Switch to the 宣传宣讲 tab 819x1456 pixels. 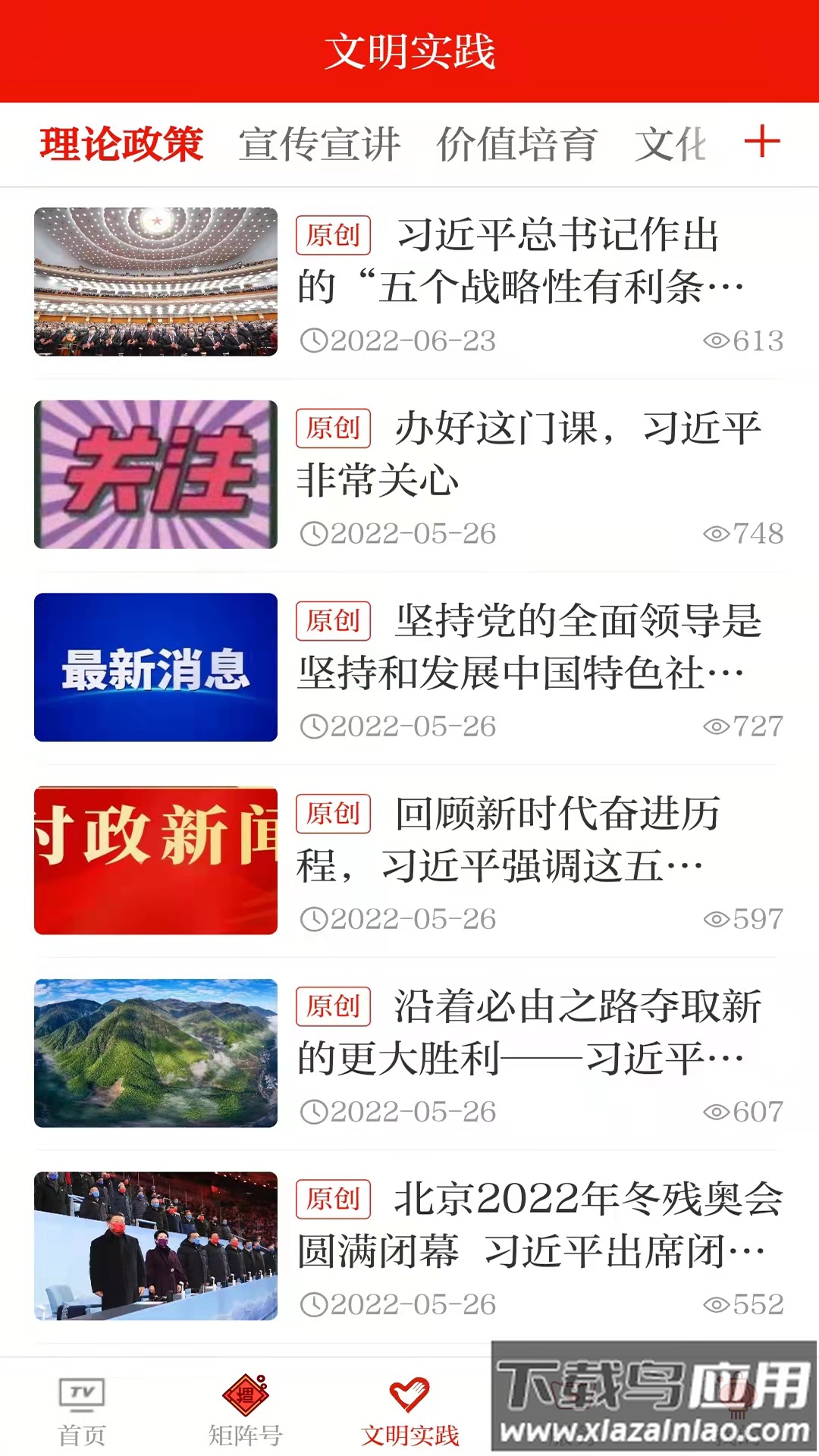click(x=318, y=144)
